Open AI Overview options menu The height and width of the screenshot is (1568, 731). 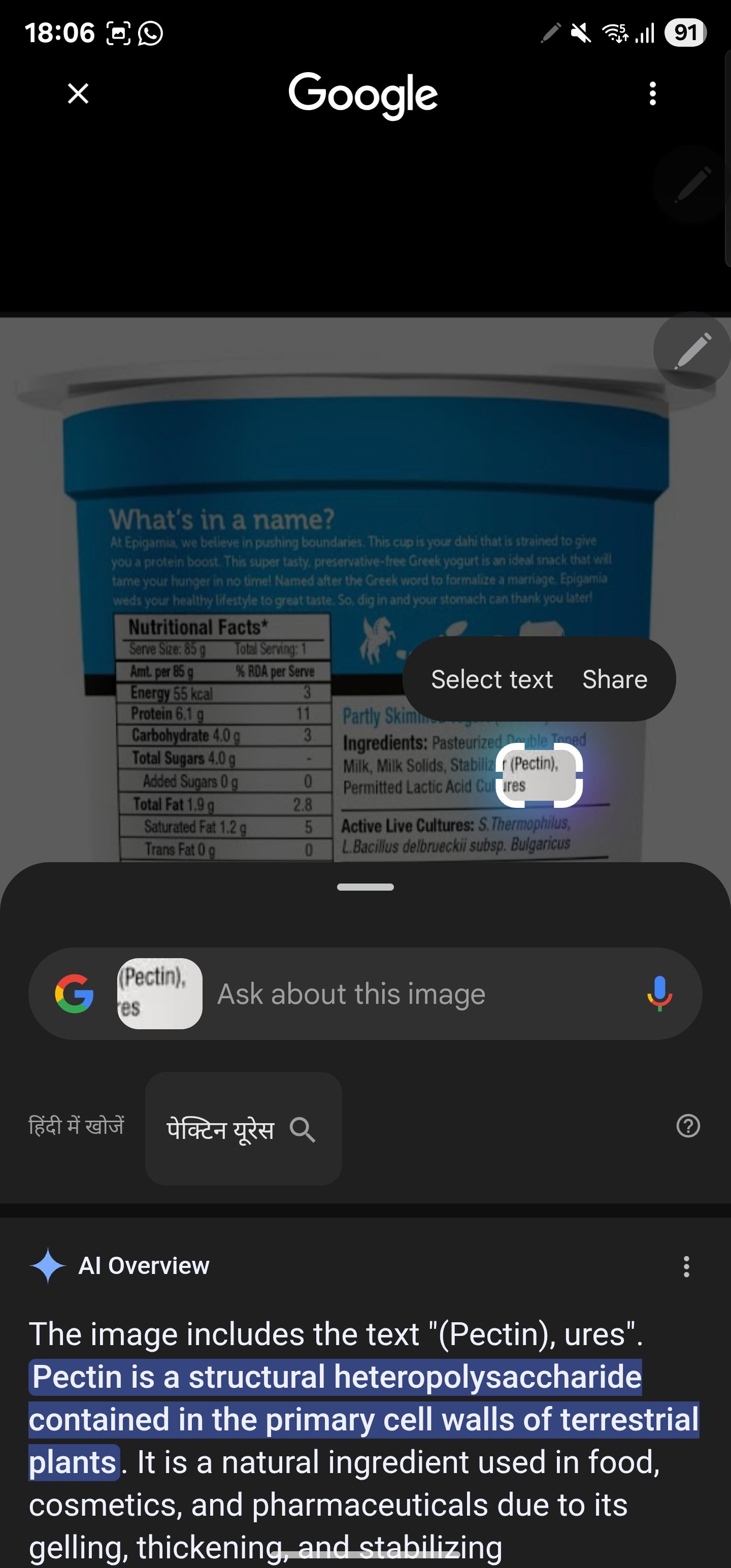[x=686, y=1266]
